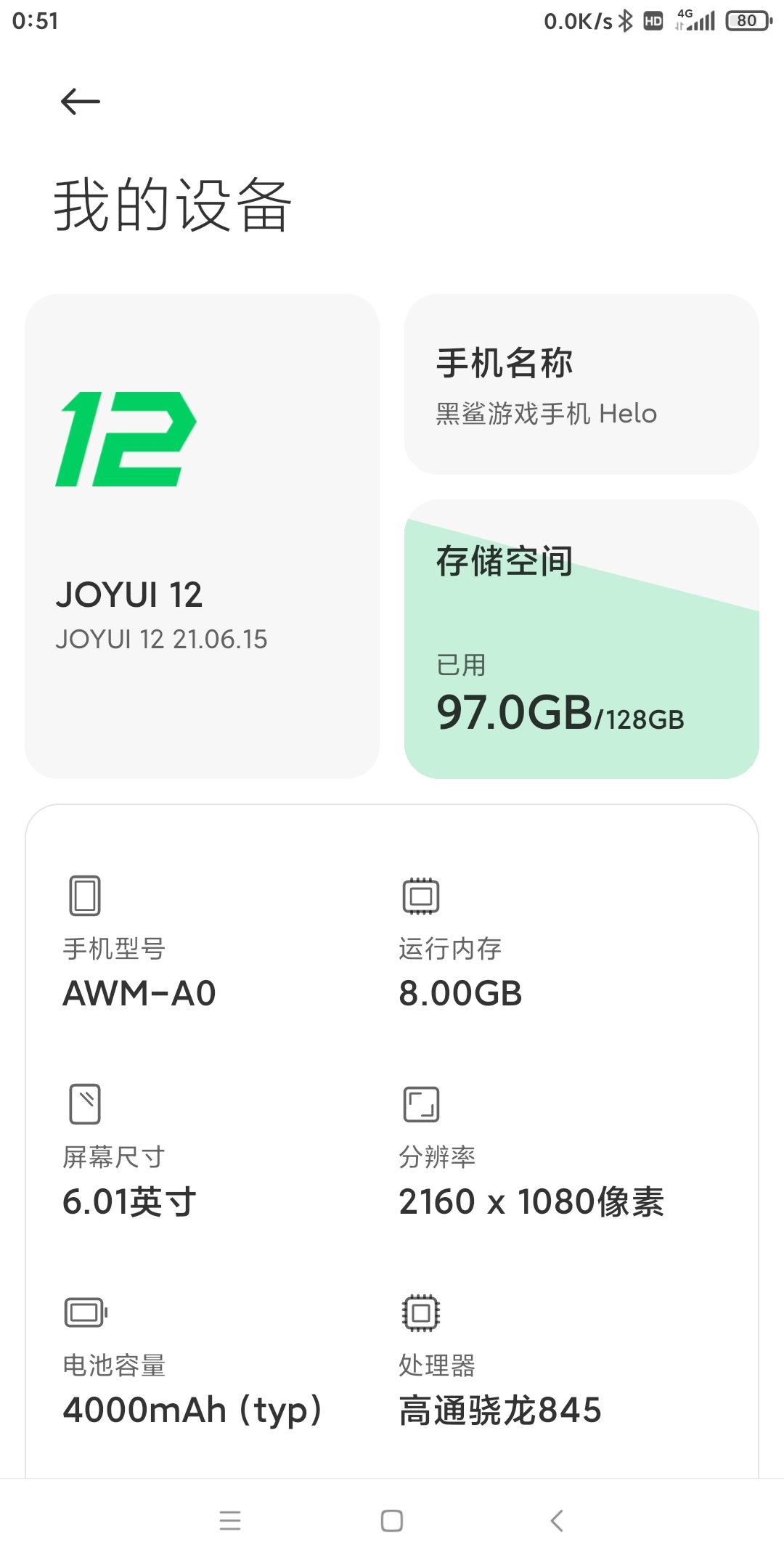Open the JOYUI 12 version card

(202, 536)
